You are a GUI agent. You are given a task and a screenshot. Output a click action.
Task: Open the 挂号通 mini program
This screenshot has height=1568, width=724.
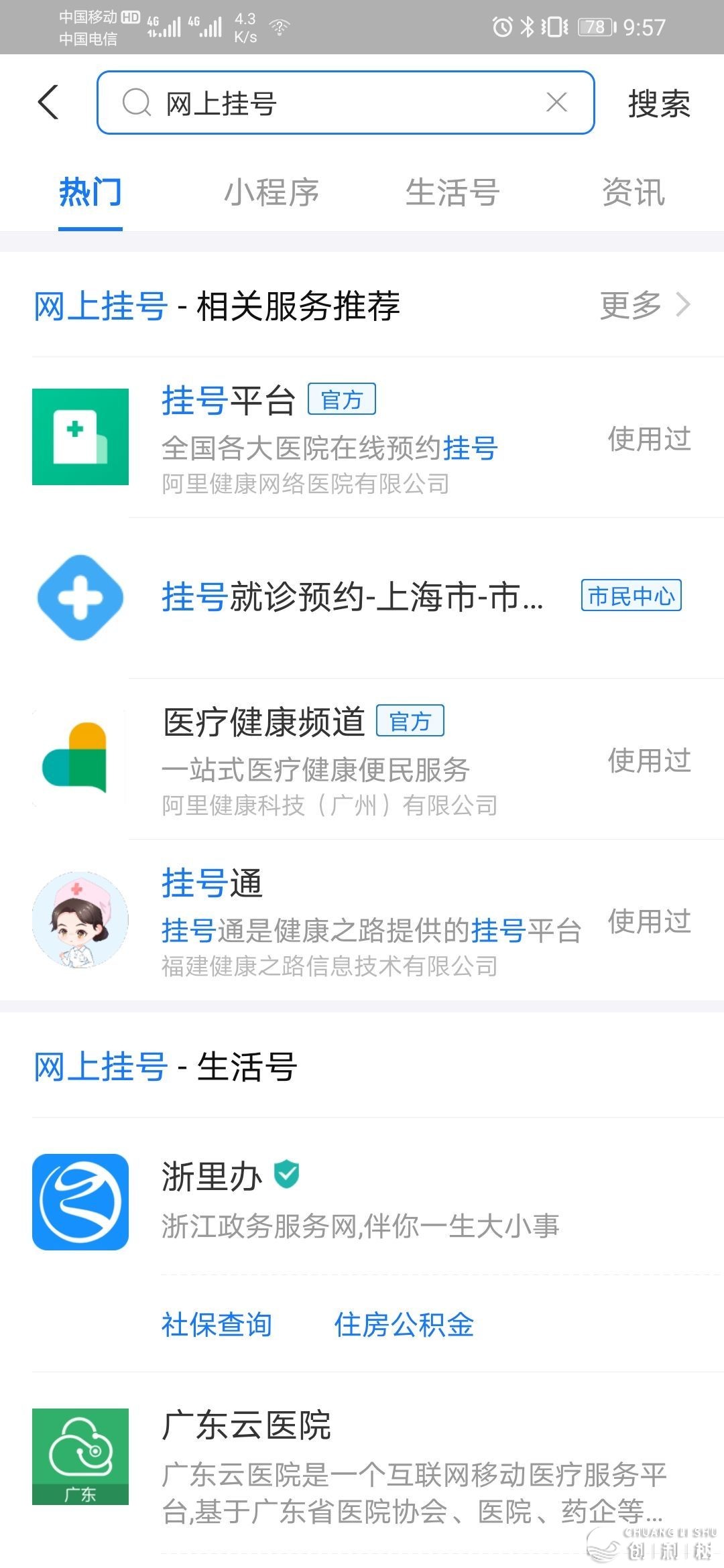coord(362,920)
